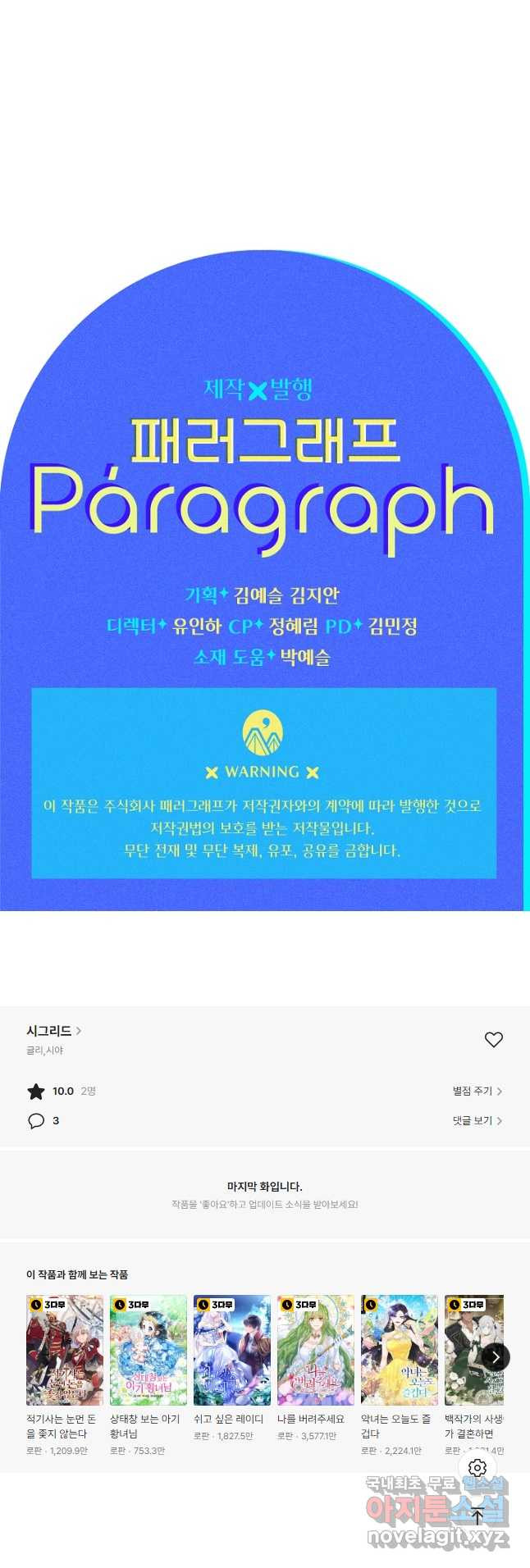
Task: Jump back to top of page
Action: click(477, 1516)
